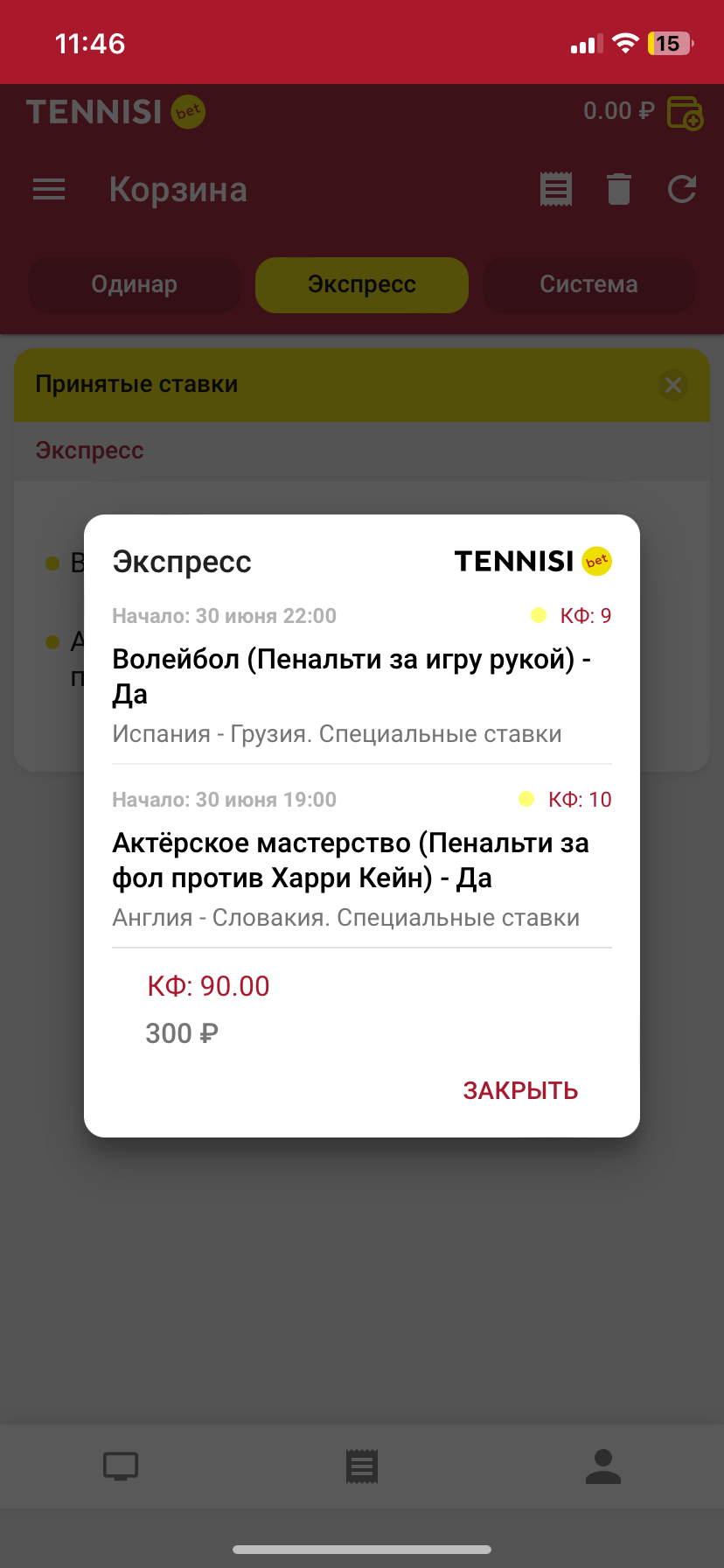Close the Экспресс bet details dialog
Viewport: 724px width, 1568px height.
520,1090
